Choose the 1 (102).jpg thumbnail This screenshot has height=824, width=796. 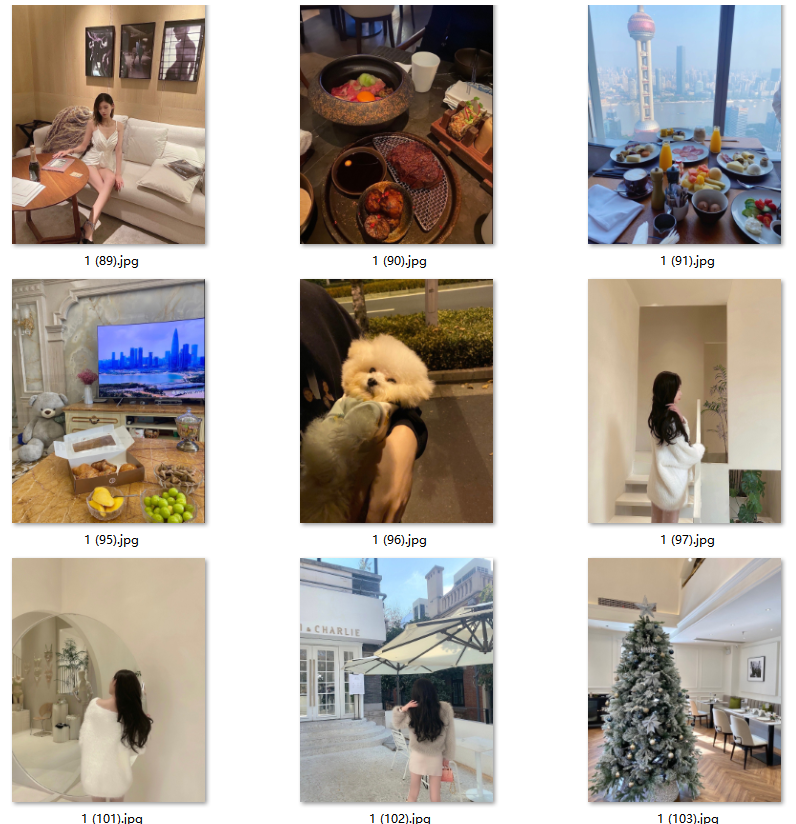tap(397, 680)
